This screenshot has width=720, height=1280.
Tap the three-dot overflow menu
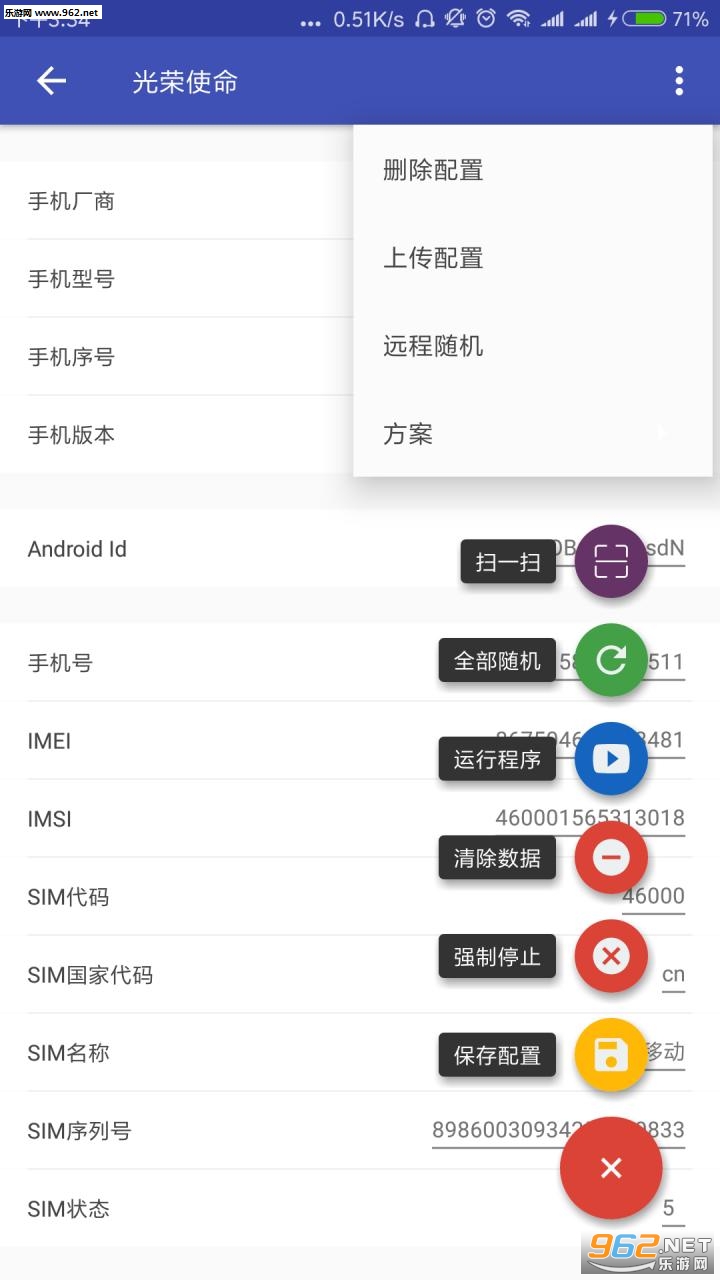coord(679,81)
